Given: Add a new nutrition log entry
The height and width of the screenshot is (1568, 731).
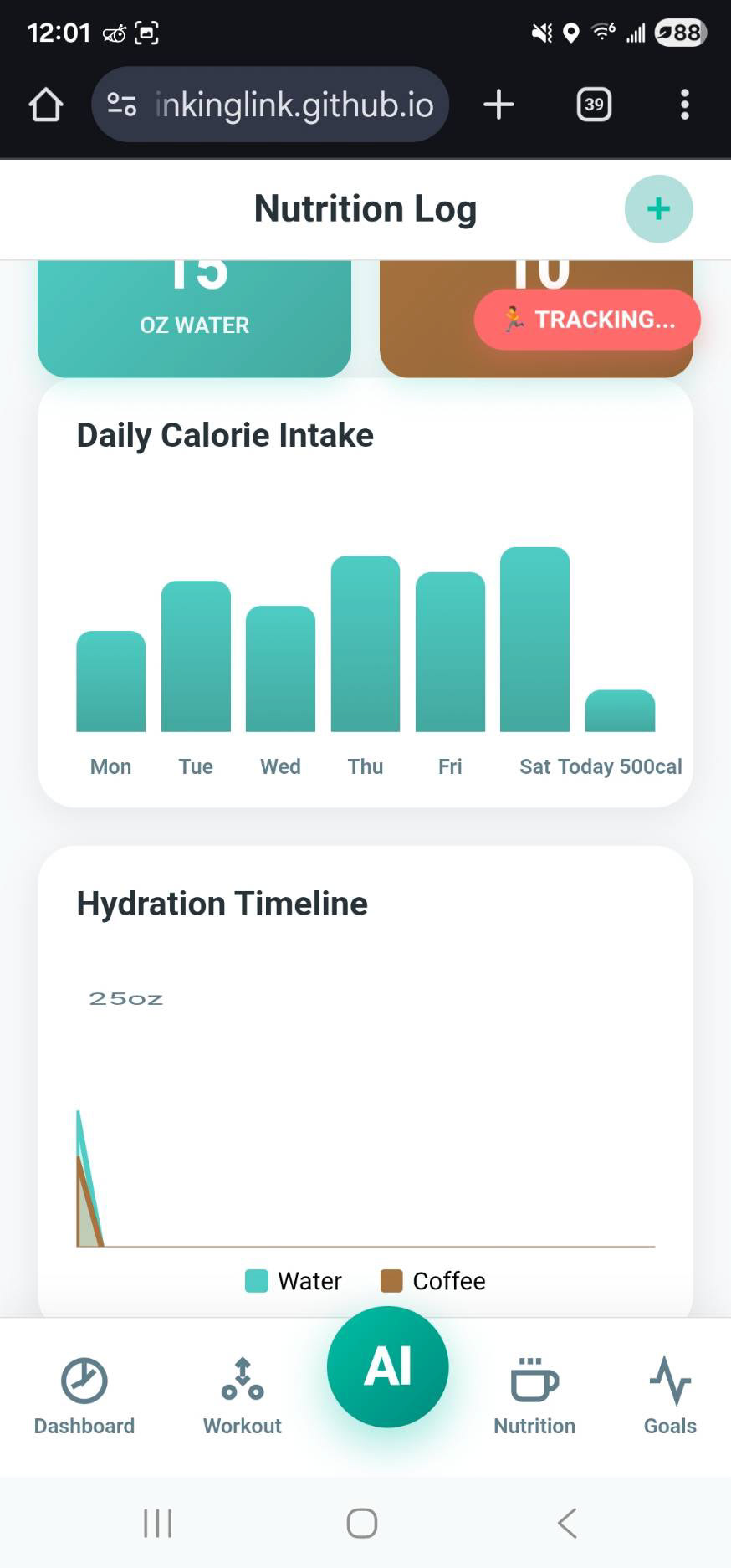Looking at the screenshot, I should (658, 209).
